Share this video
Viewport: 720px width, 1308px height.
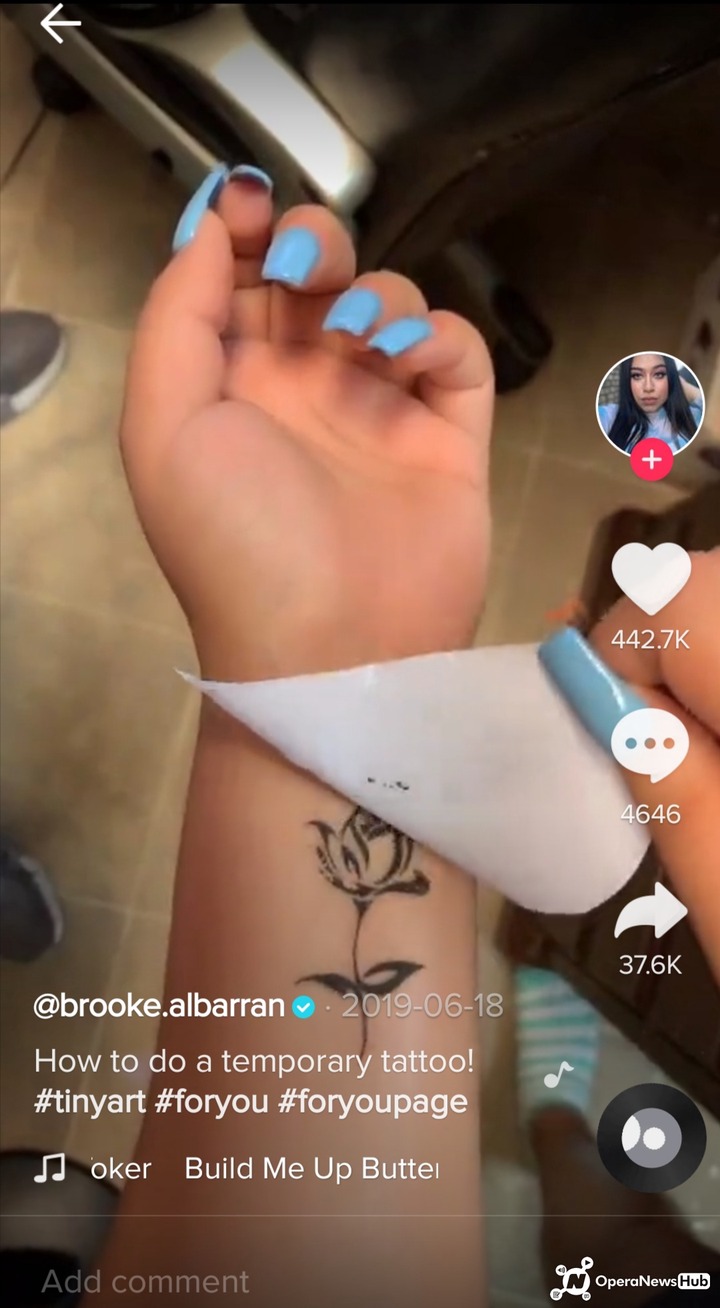point(650,912)
